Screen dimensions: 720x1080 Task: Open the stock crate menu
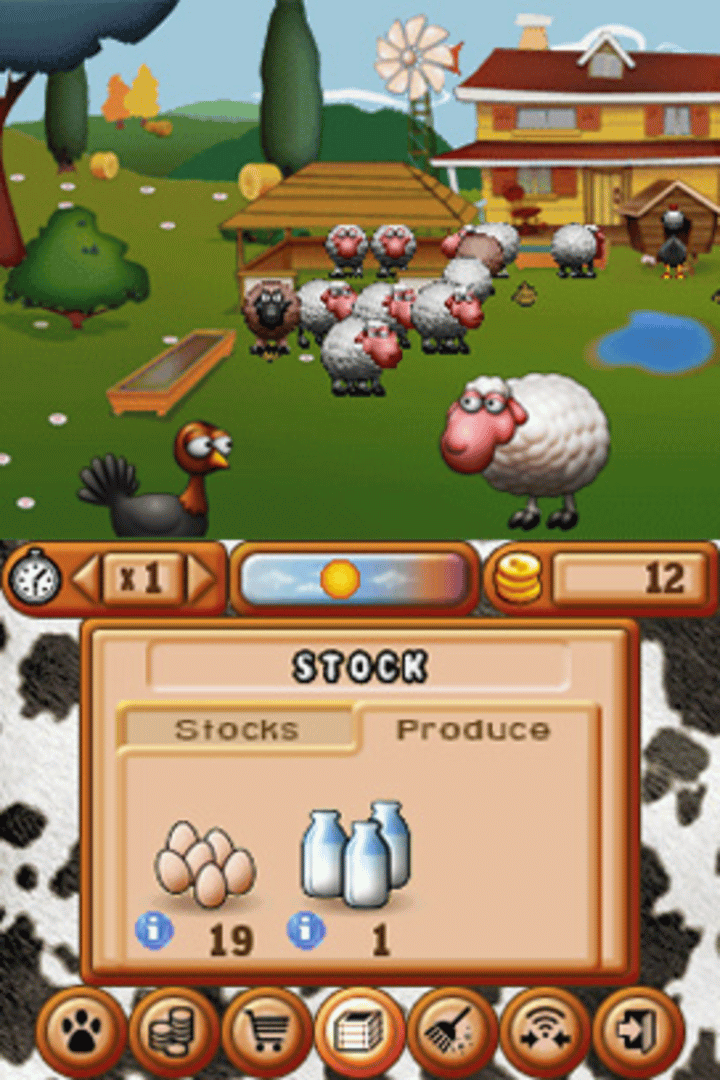(x=360, y=1031)
